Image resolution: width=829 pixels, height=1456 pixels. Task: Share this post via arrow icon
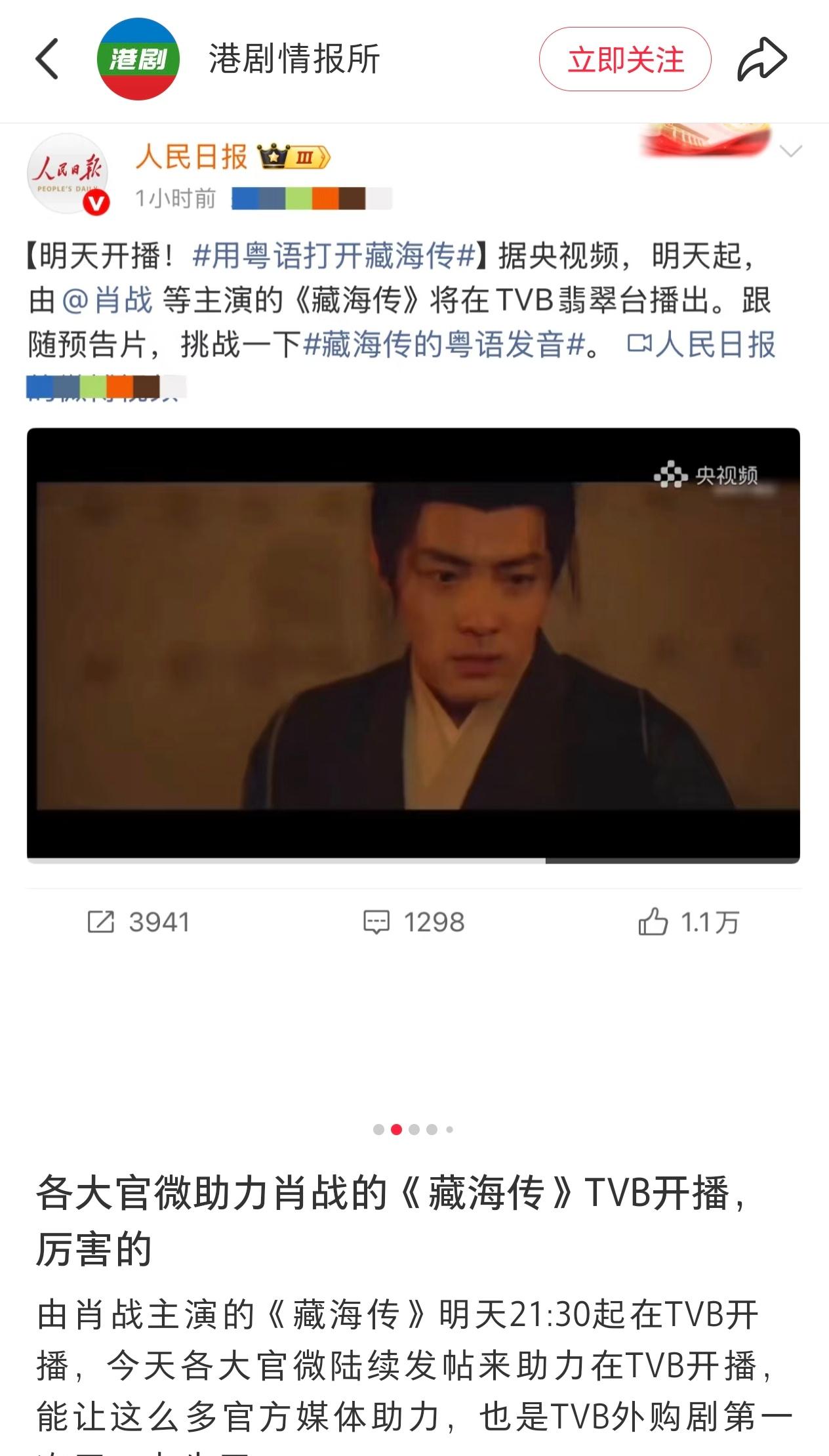pos(761,60)
